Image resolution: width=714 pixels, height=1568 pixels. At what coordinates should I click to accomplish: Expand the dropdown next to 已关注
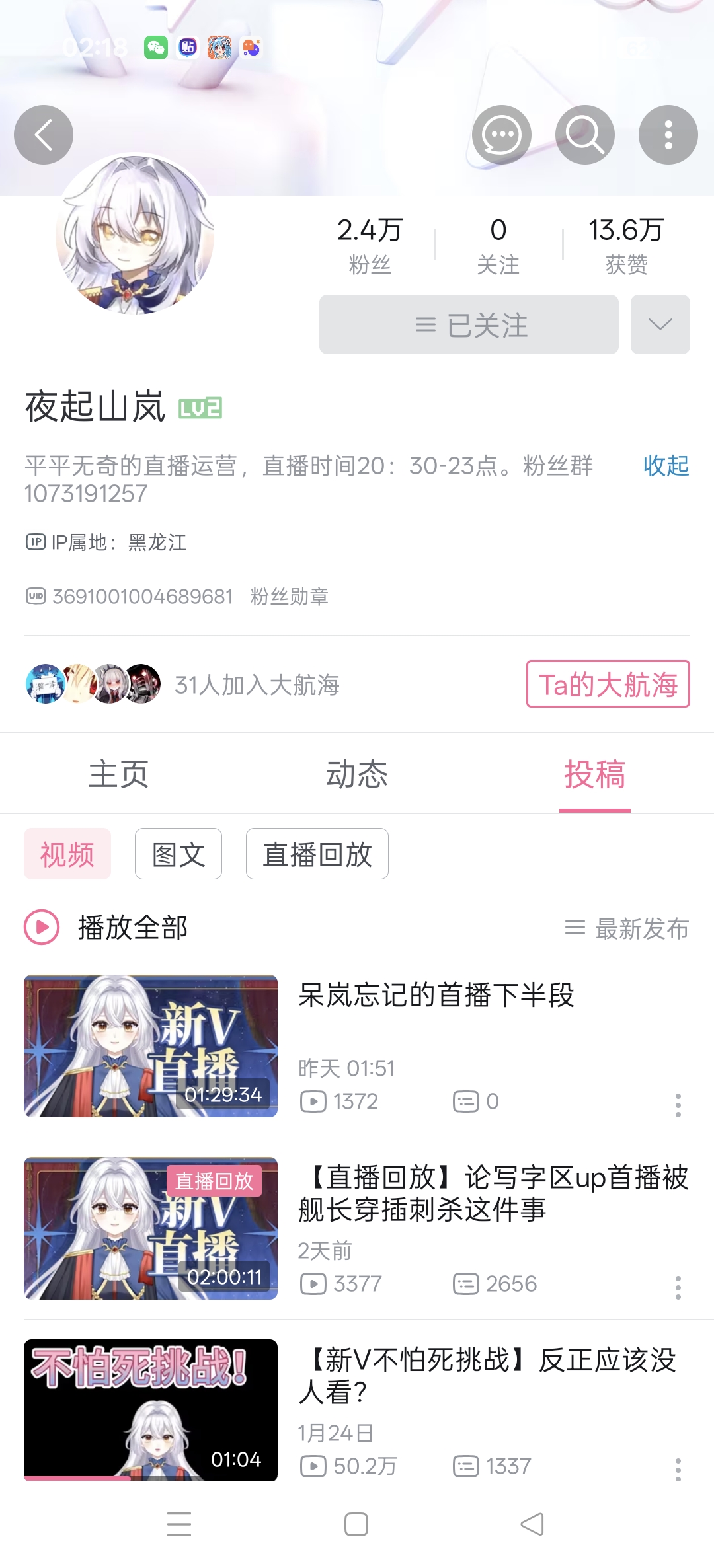click(x=660, y=324)
